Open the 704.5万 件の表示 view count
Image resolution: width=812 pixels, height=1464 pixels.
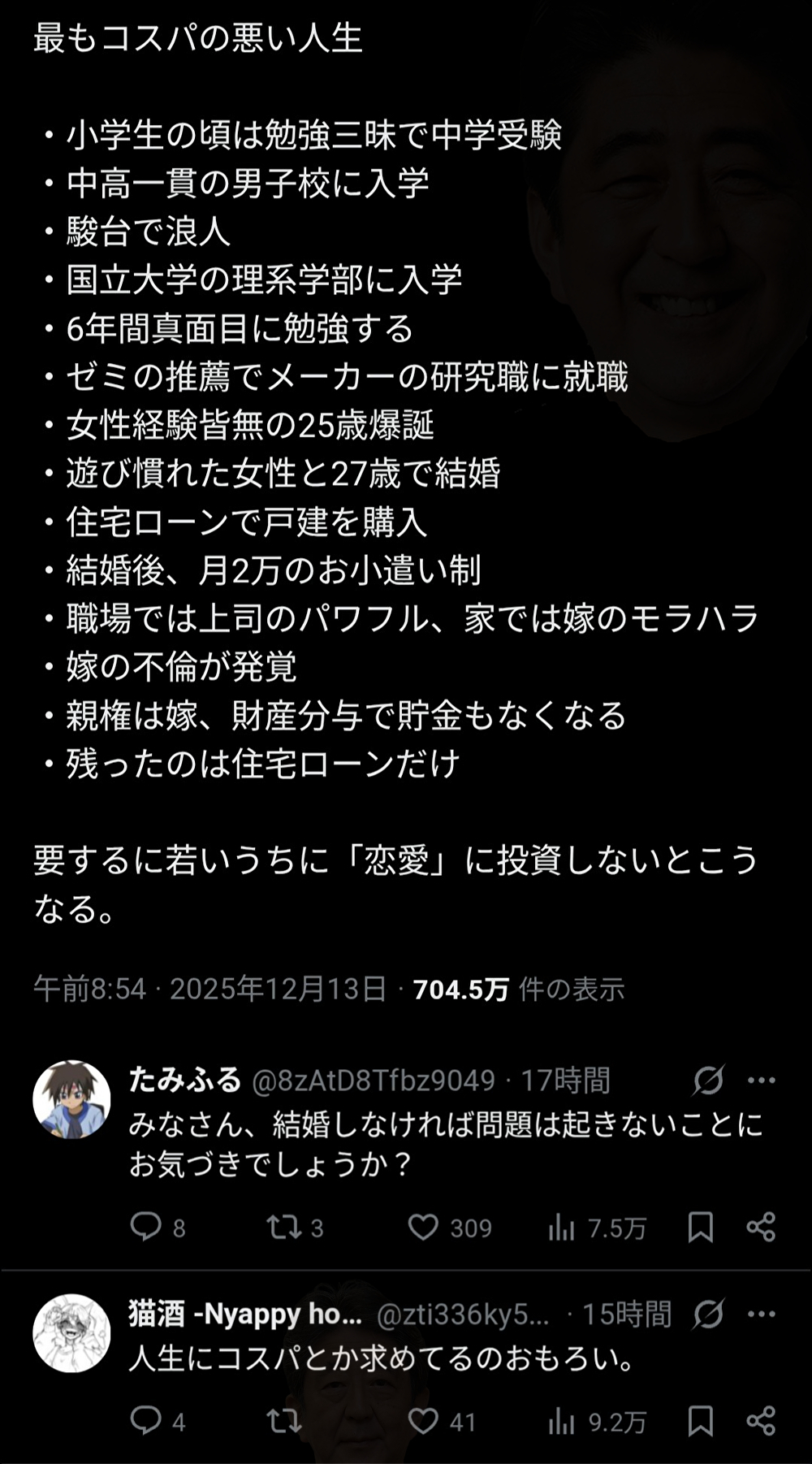519,989
